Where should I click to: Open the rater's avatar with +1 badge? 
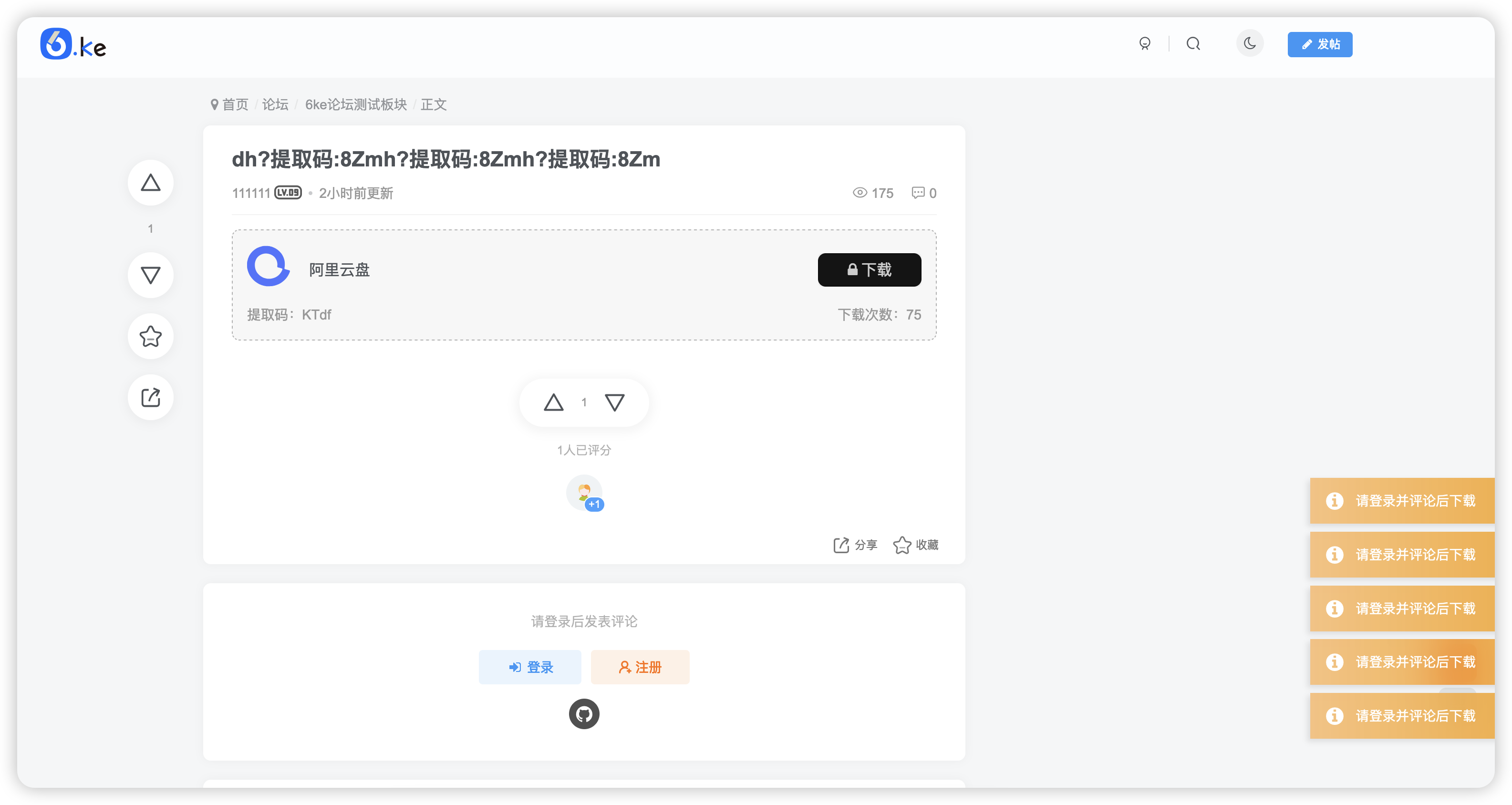(x=584, y=493)
